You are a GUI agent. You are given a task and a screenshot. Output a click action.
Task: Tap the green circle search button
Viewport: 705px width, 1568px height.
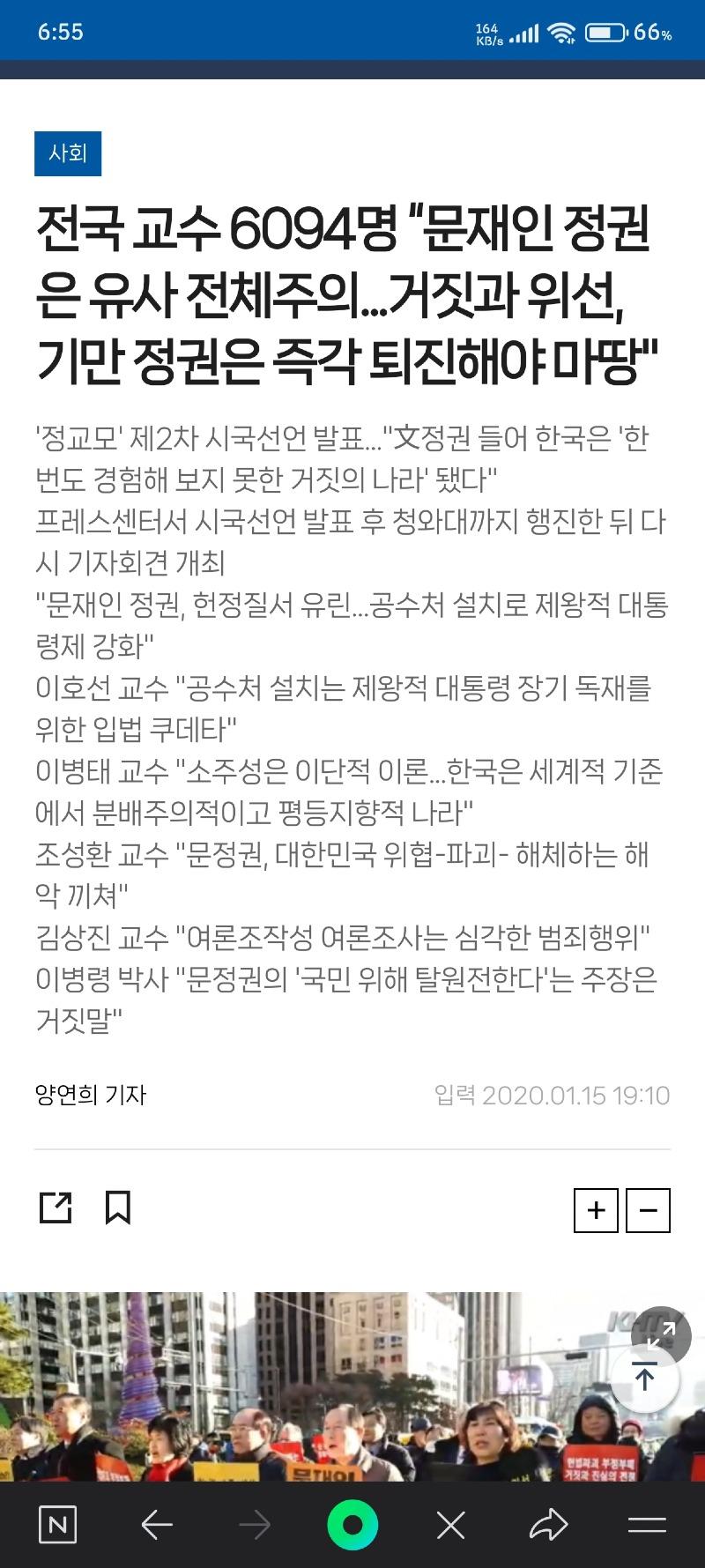tap(352, 1525)
